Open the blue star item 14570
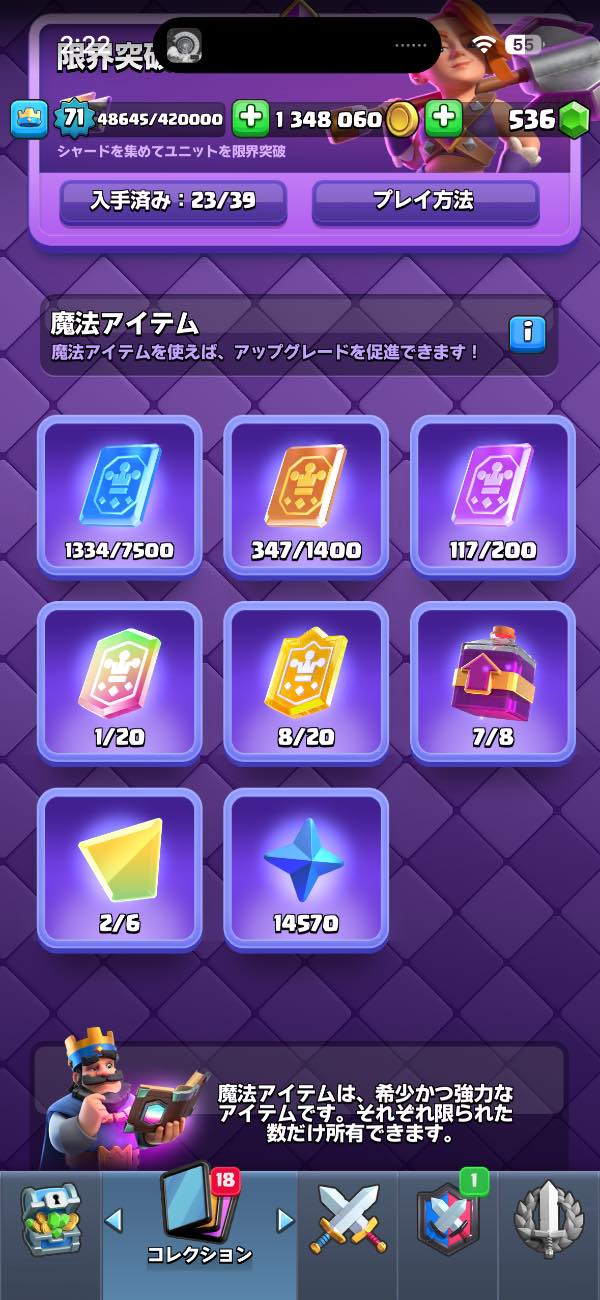 (306, 868)
